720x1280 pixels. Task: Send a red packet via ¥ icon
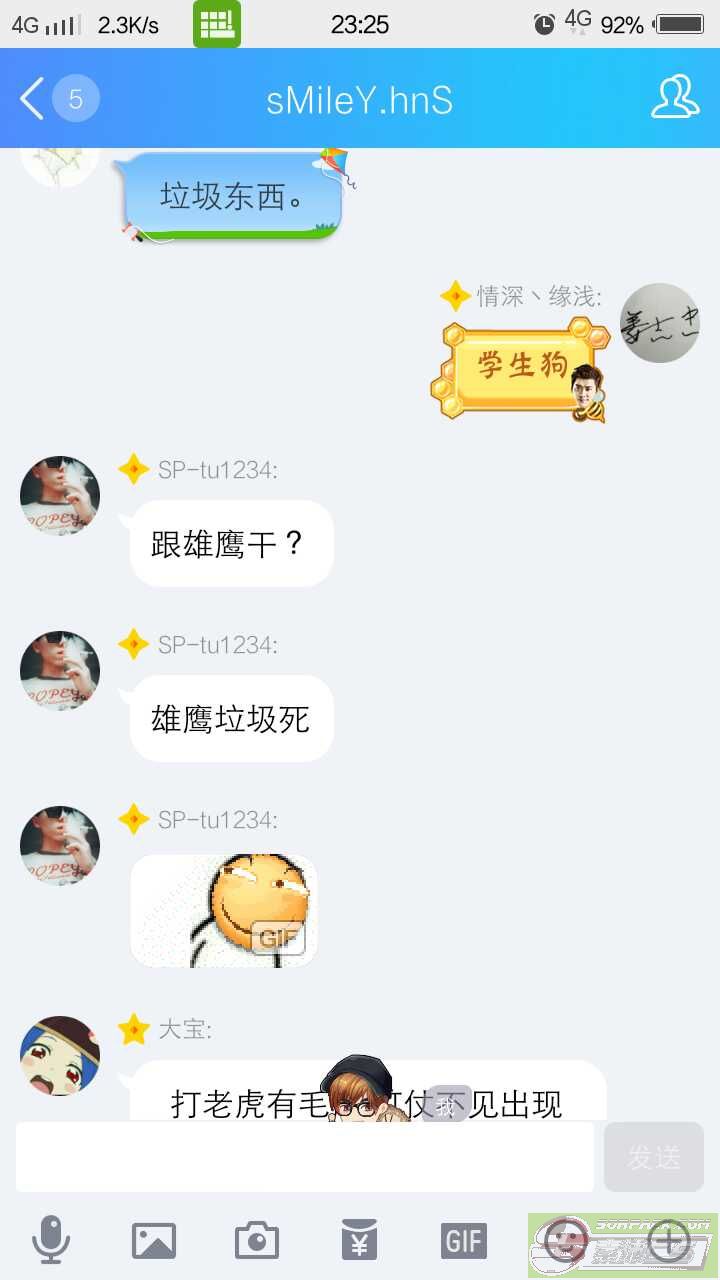(360, 1241)
